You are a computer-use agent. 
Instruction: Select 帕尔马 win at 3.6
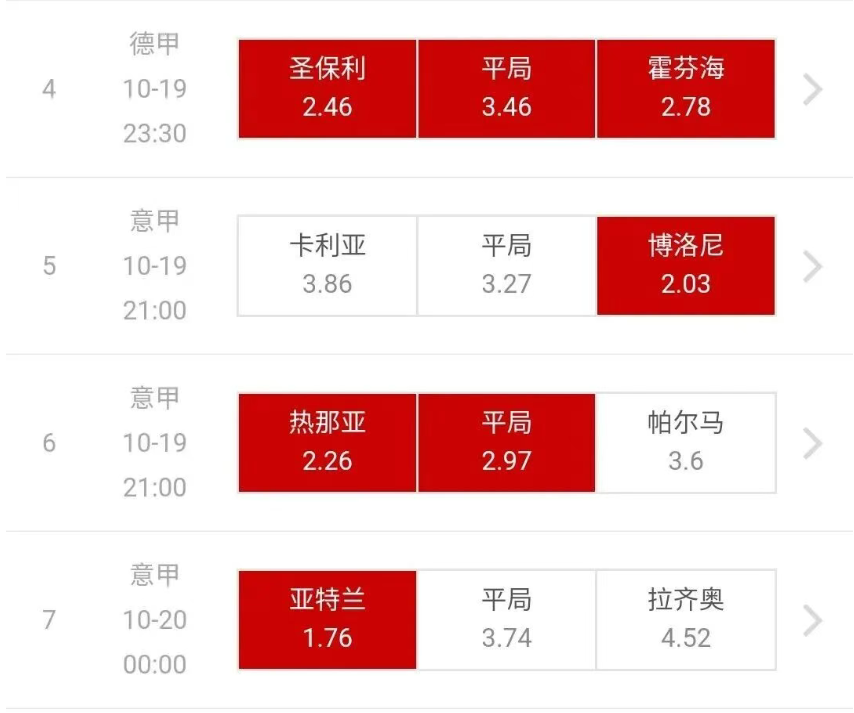coord(685,443)
